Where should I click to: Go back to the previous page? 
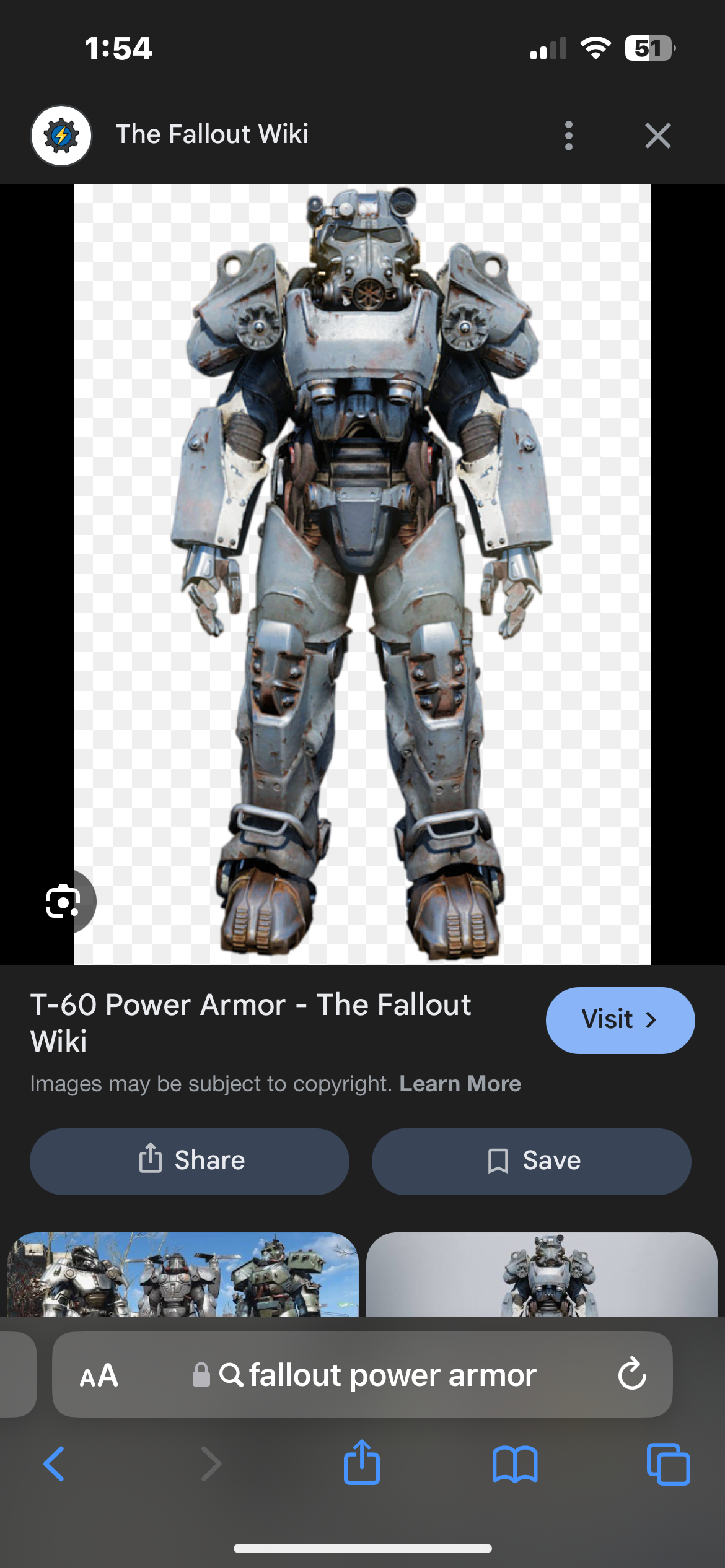click(55, 1464)
